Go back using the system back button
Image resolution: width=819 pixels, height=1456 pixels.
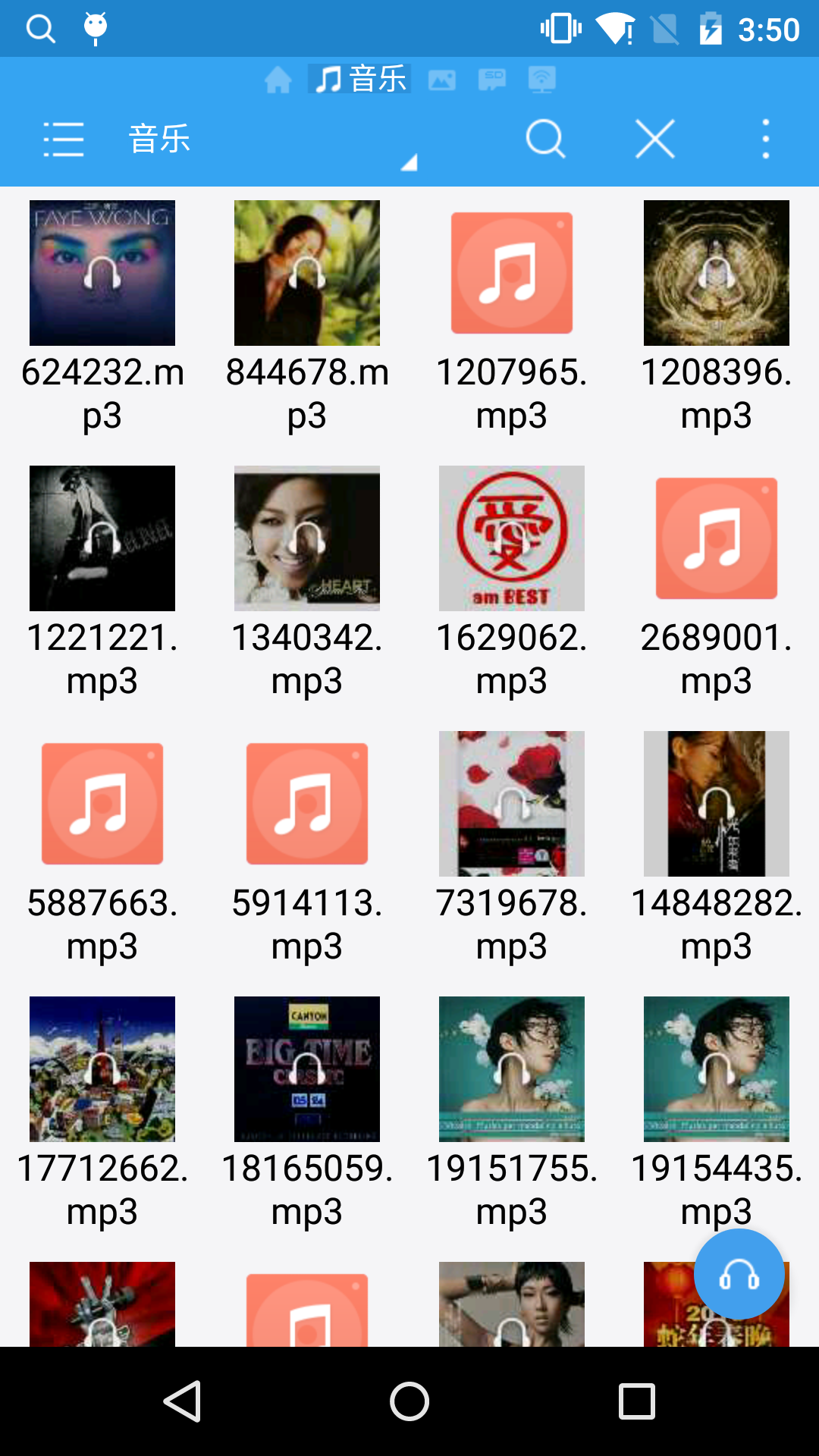point(182,1401)
